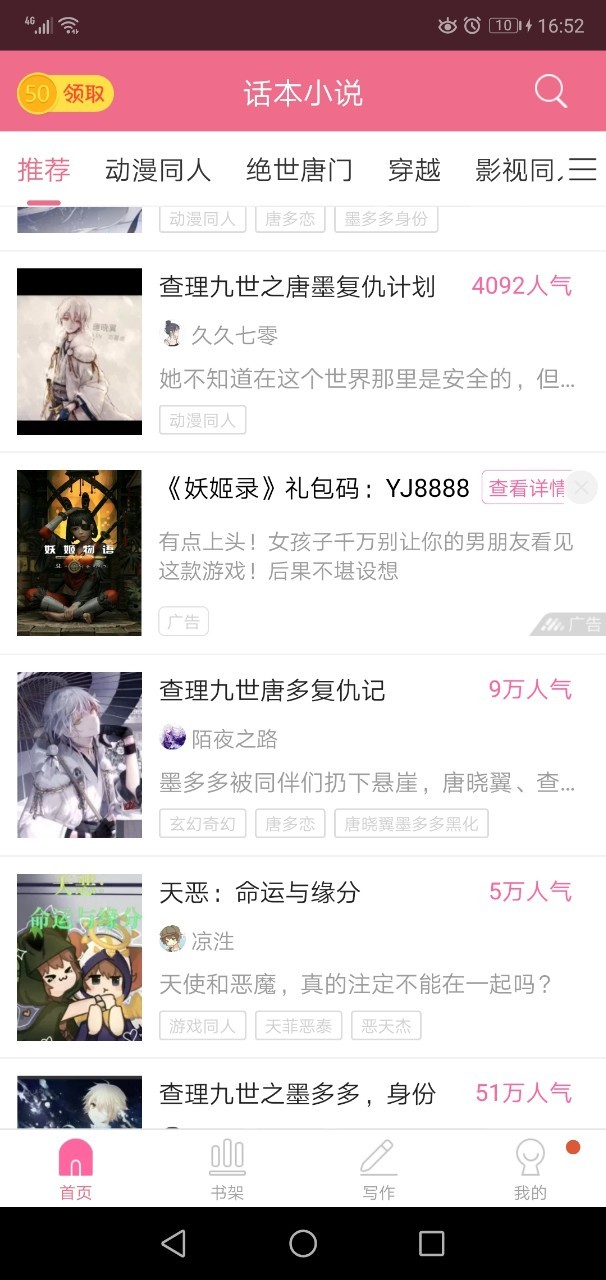
Task: Open novel 查理九世之墨多多，身份
Action: pyautogui.click(x=298, y=1094)
